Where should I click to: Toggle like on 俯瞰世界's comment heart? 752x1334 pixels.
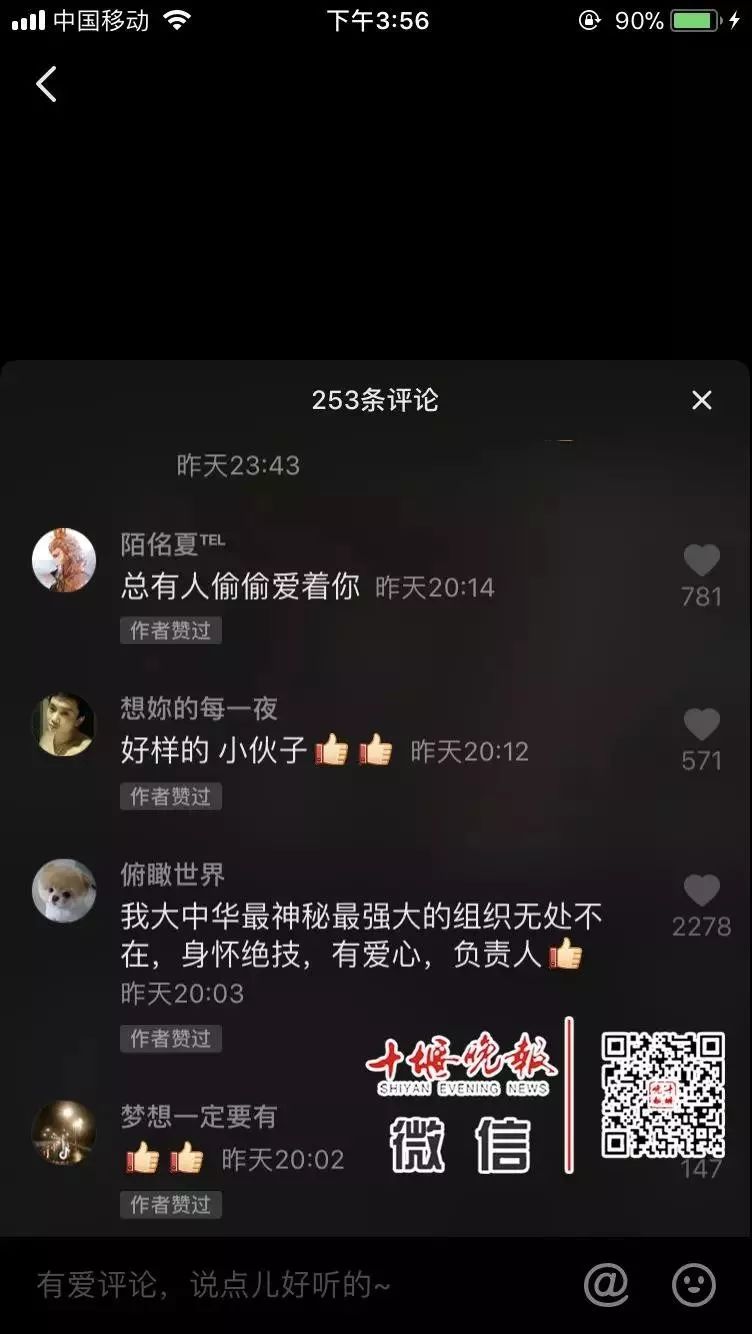701,890
